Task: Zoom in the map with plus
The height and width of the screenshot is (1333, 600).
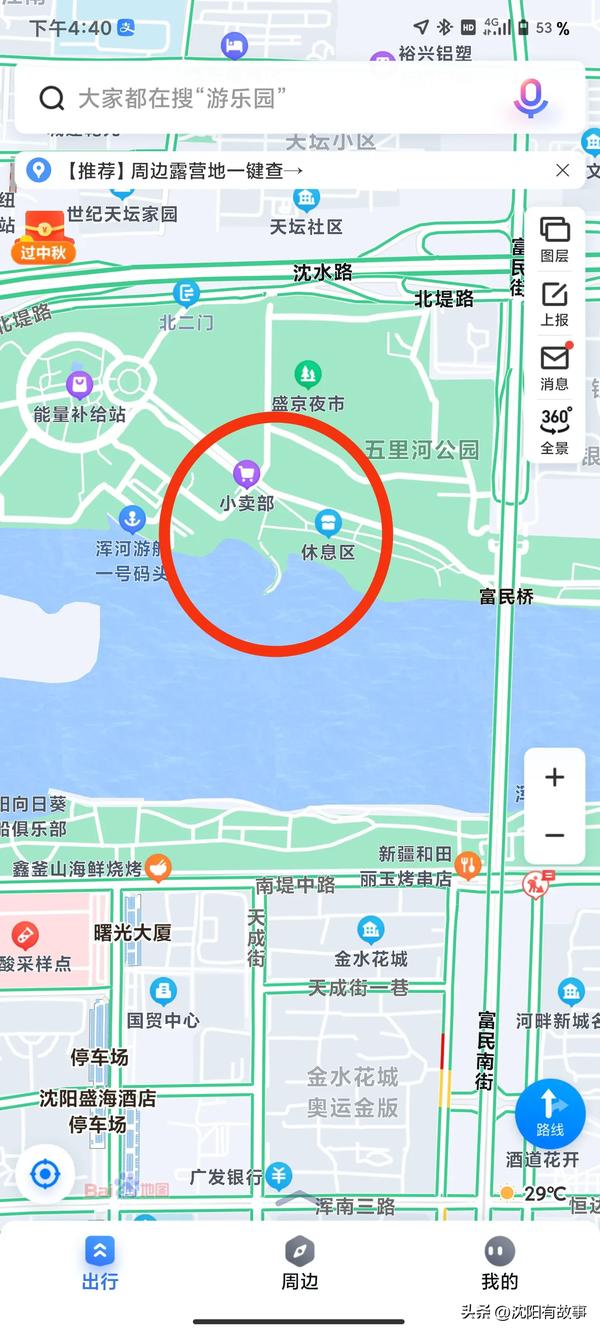Action: tap(554, 777)
